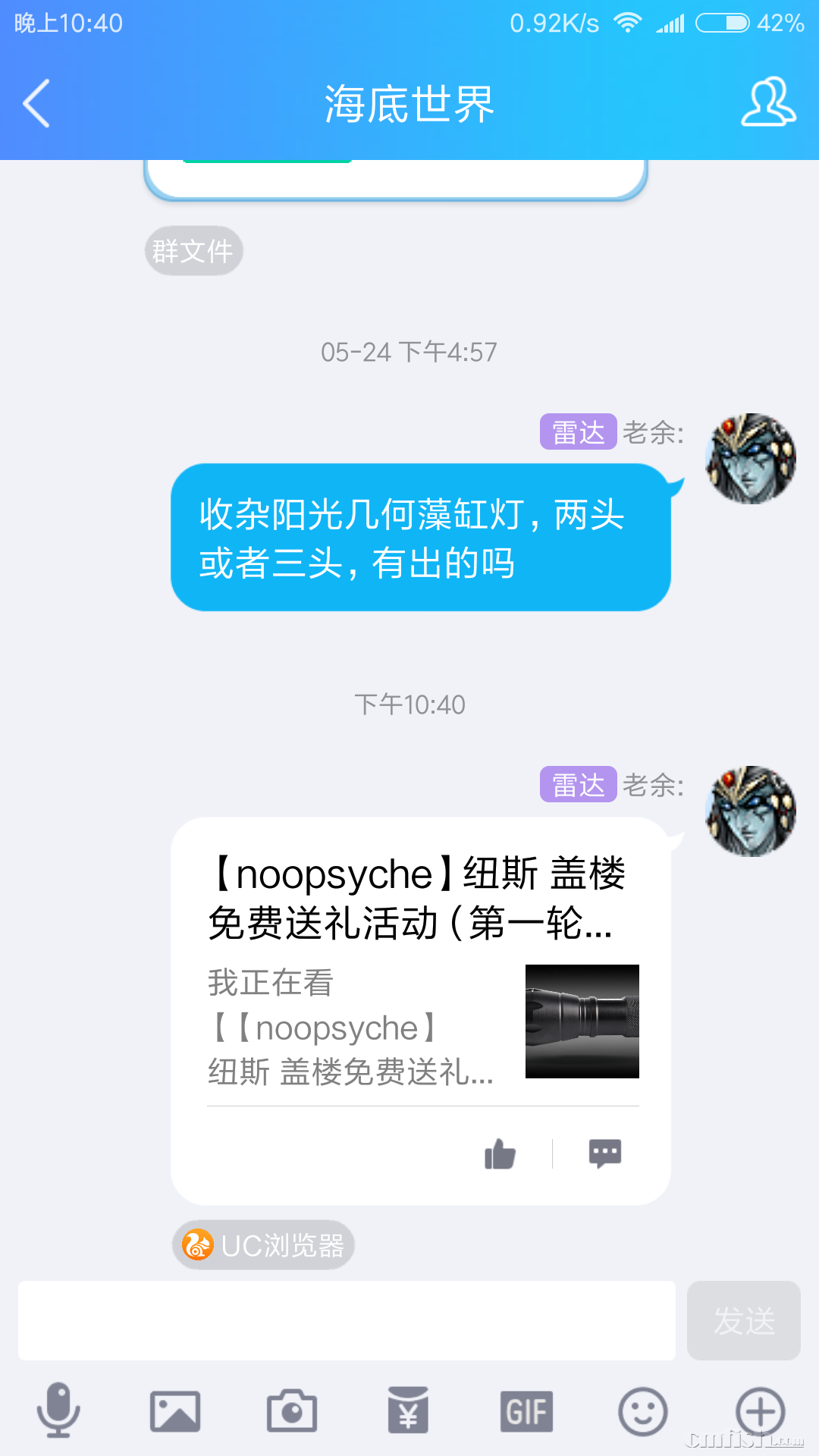Open the UC浏览器 source chip
Viewport: 819px width, 1456px height.
point(264,1245)
